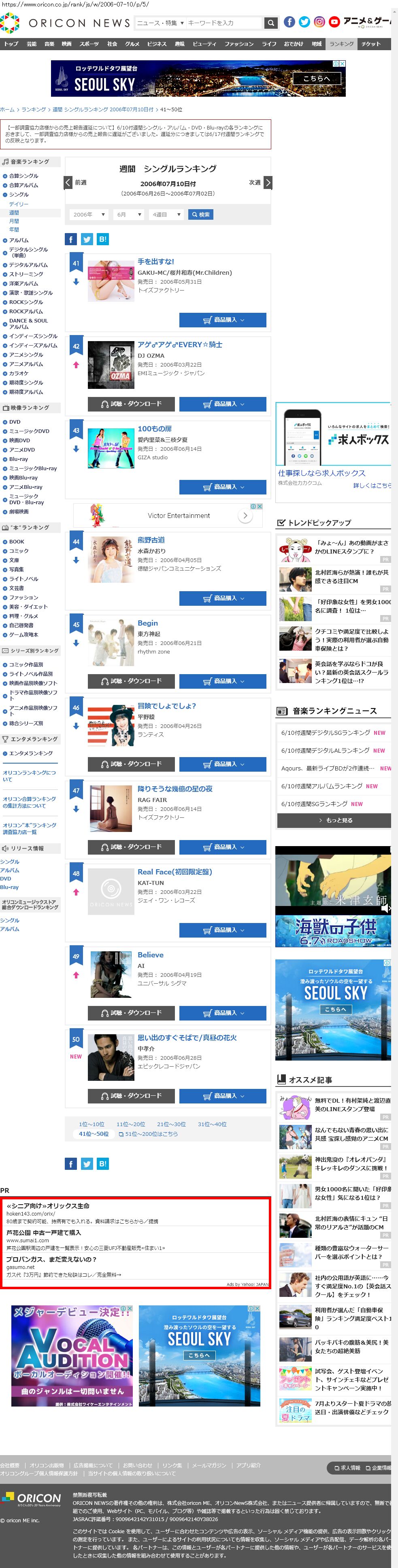Tap 商品購入 for 100もの扉
The height and width of the screenshot is (1568, 398).
(x=222, y=487)
